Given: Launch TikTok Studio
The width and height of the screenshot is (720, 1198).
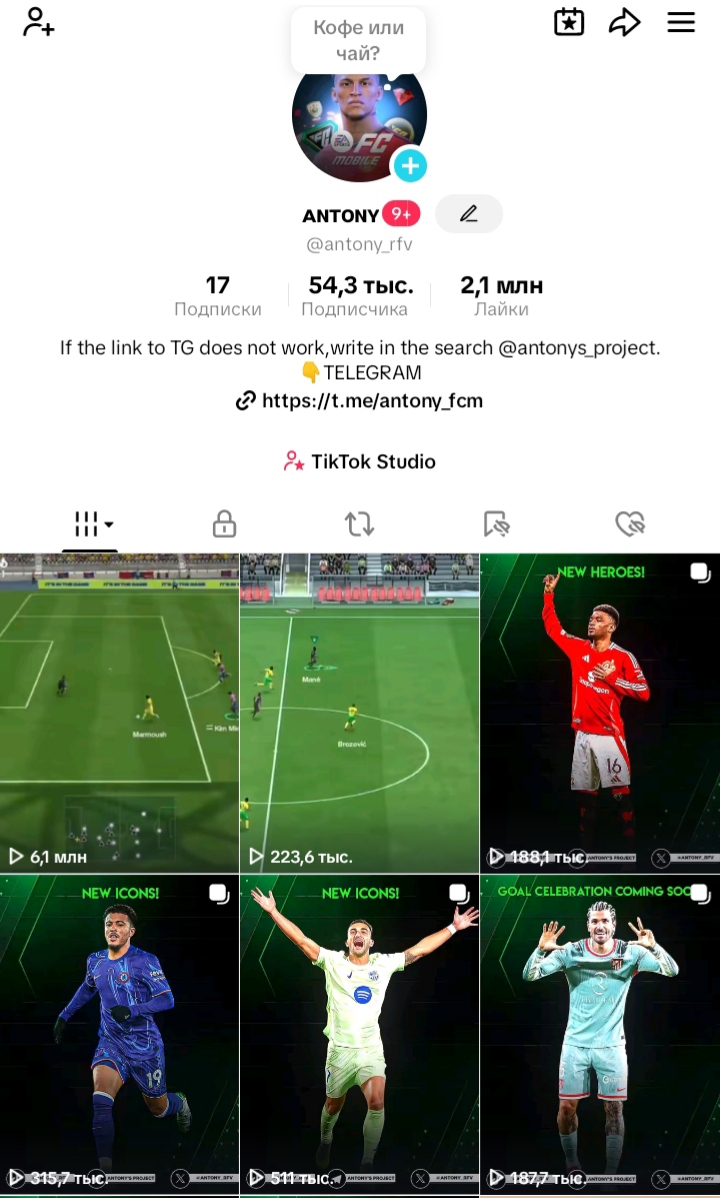Looking at the screenshot, I should pyautogui.click(x=360, y=462).
